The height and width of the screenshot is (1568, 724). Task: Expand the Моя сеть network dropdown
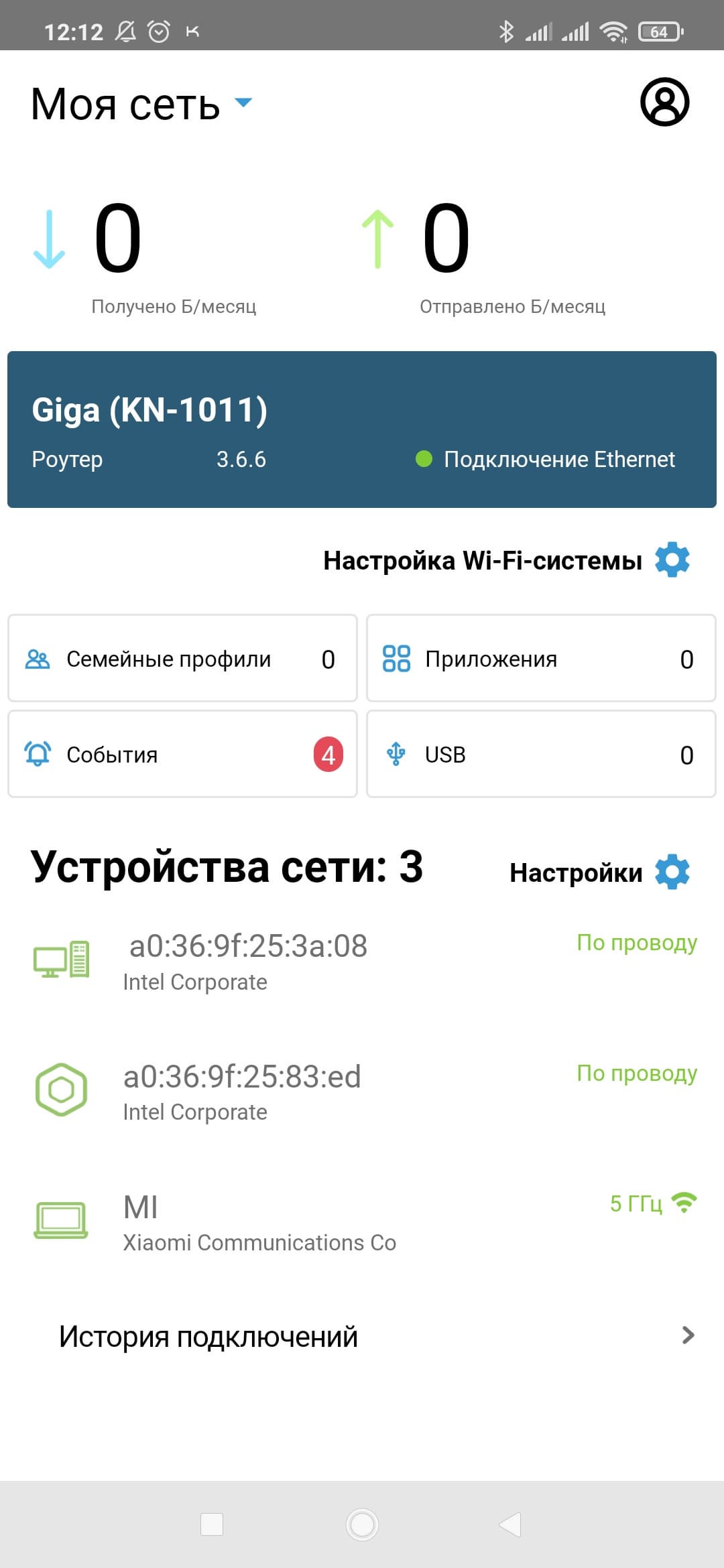[x=243, y=103]
